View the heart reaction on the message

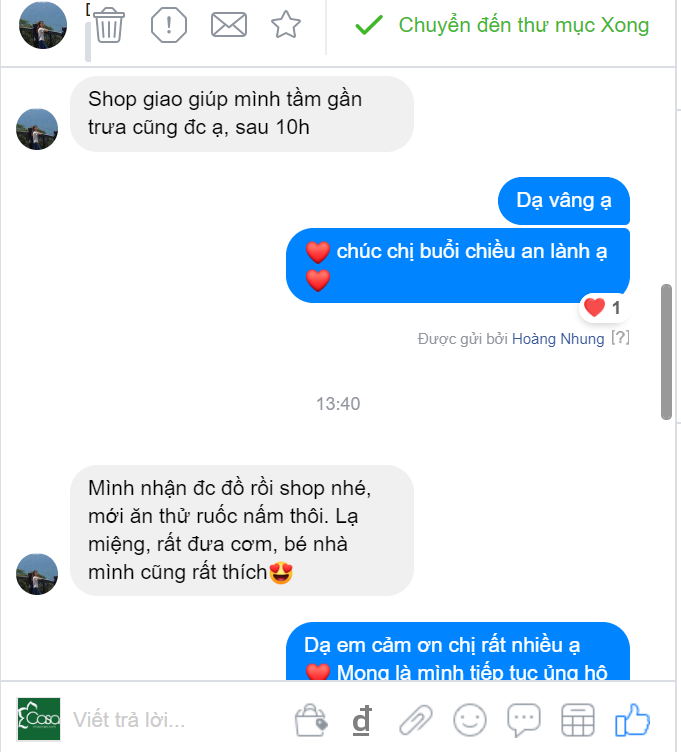pos(603,308)
